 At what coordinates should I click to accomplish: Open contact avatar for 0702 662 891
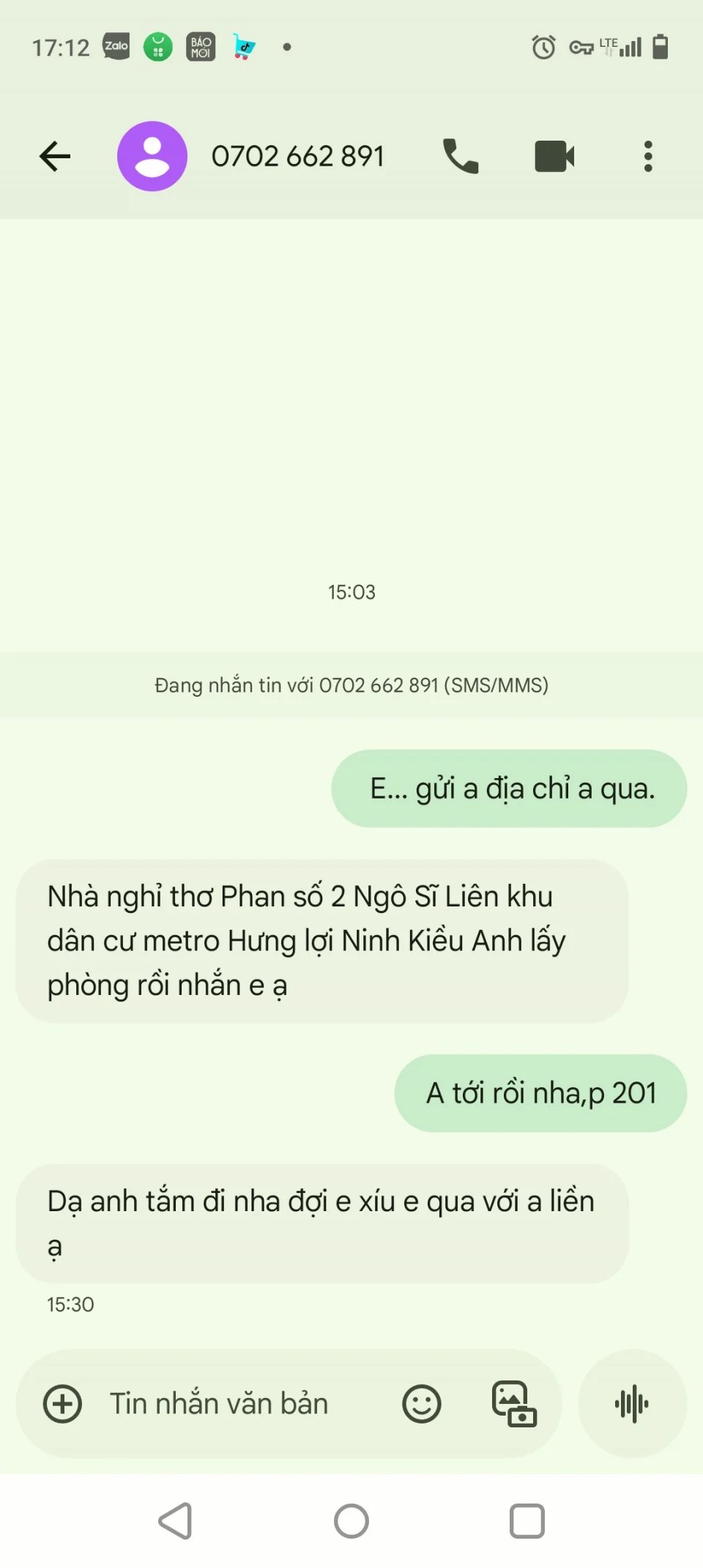tap(152, 156)
